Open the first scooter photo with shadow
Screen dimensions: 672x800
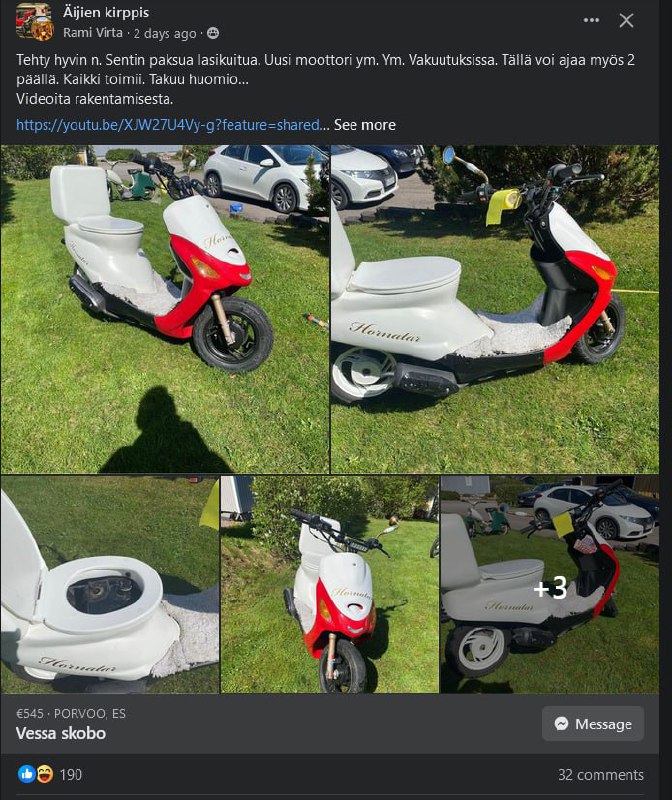165,309
